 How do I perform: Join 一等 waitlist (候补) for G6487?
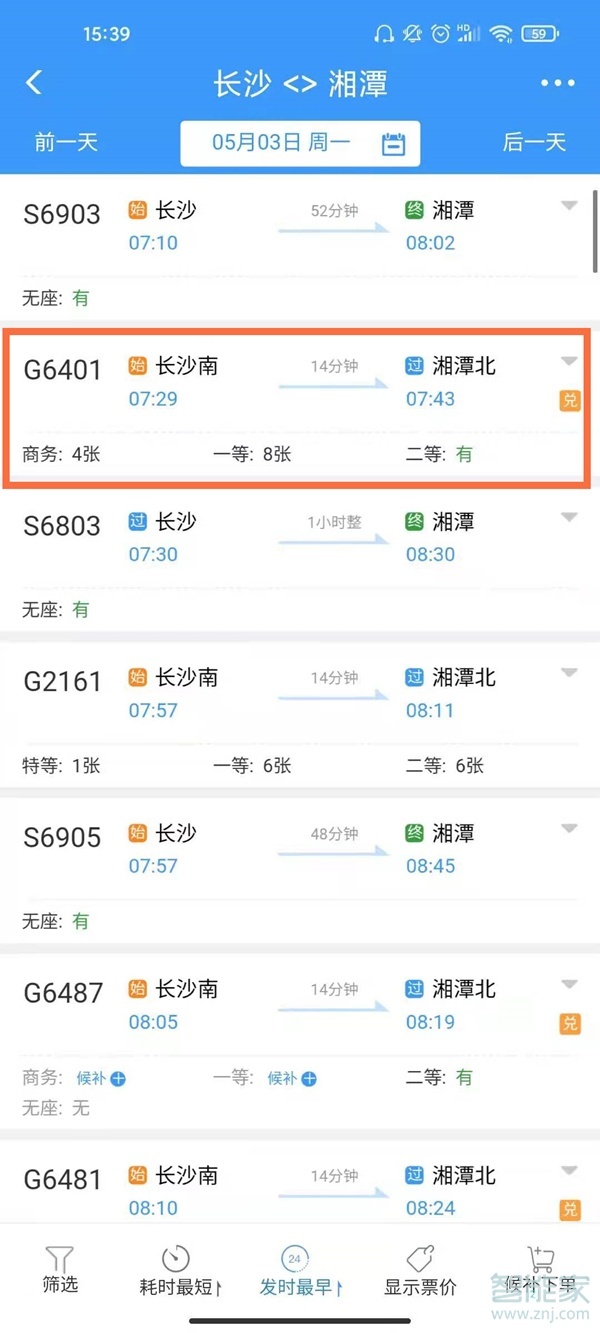(x=292, y=1078)
